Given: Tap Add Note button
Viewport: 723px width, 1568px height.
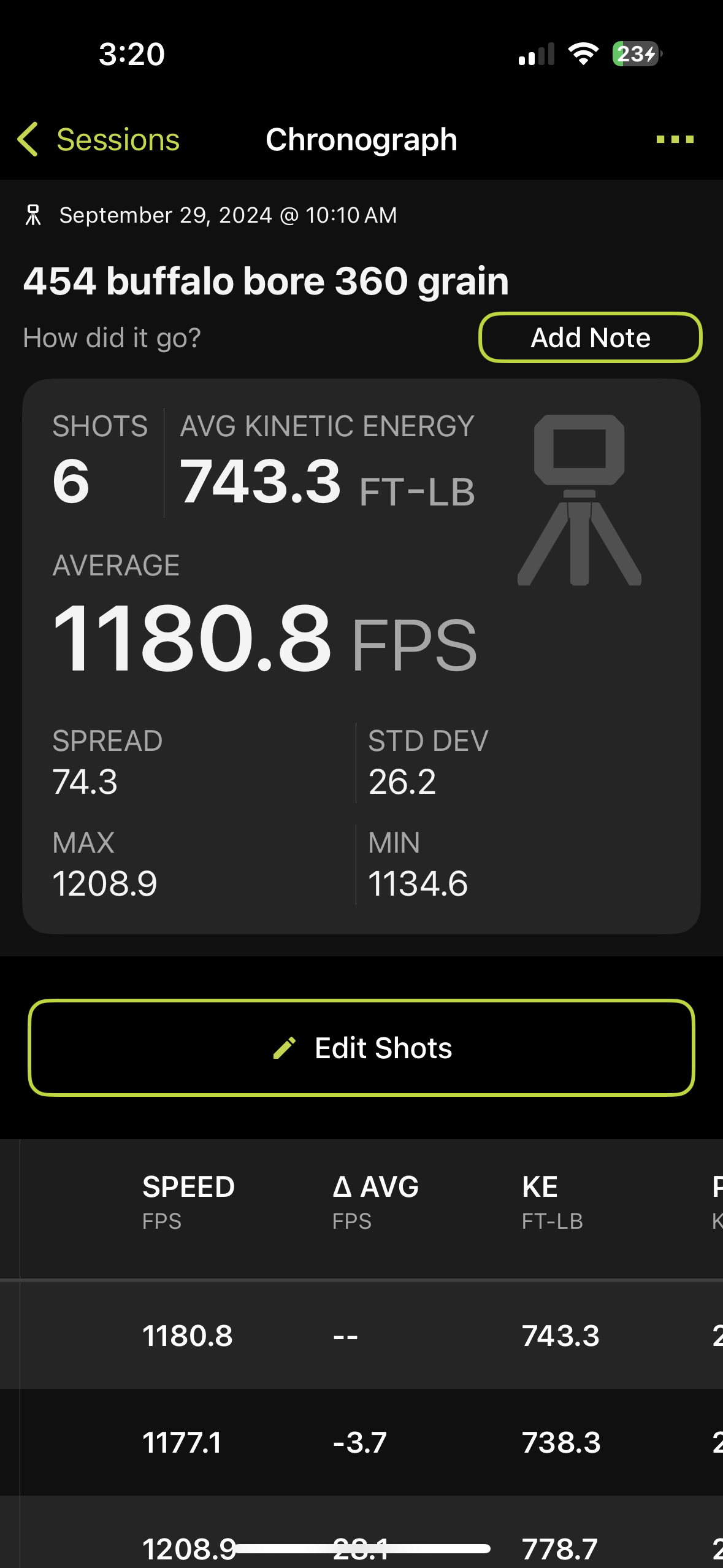Looking at the screenshot, I should coord(590,337).
